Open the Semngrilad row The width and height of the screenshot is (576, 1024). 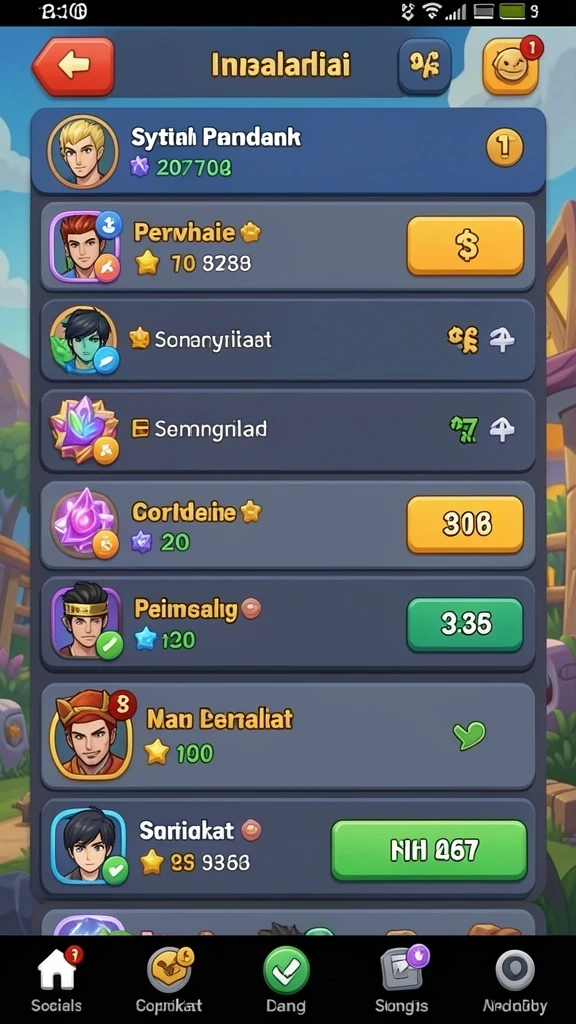click(287, 430)
